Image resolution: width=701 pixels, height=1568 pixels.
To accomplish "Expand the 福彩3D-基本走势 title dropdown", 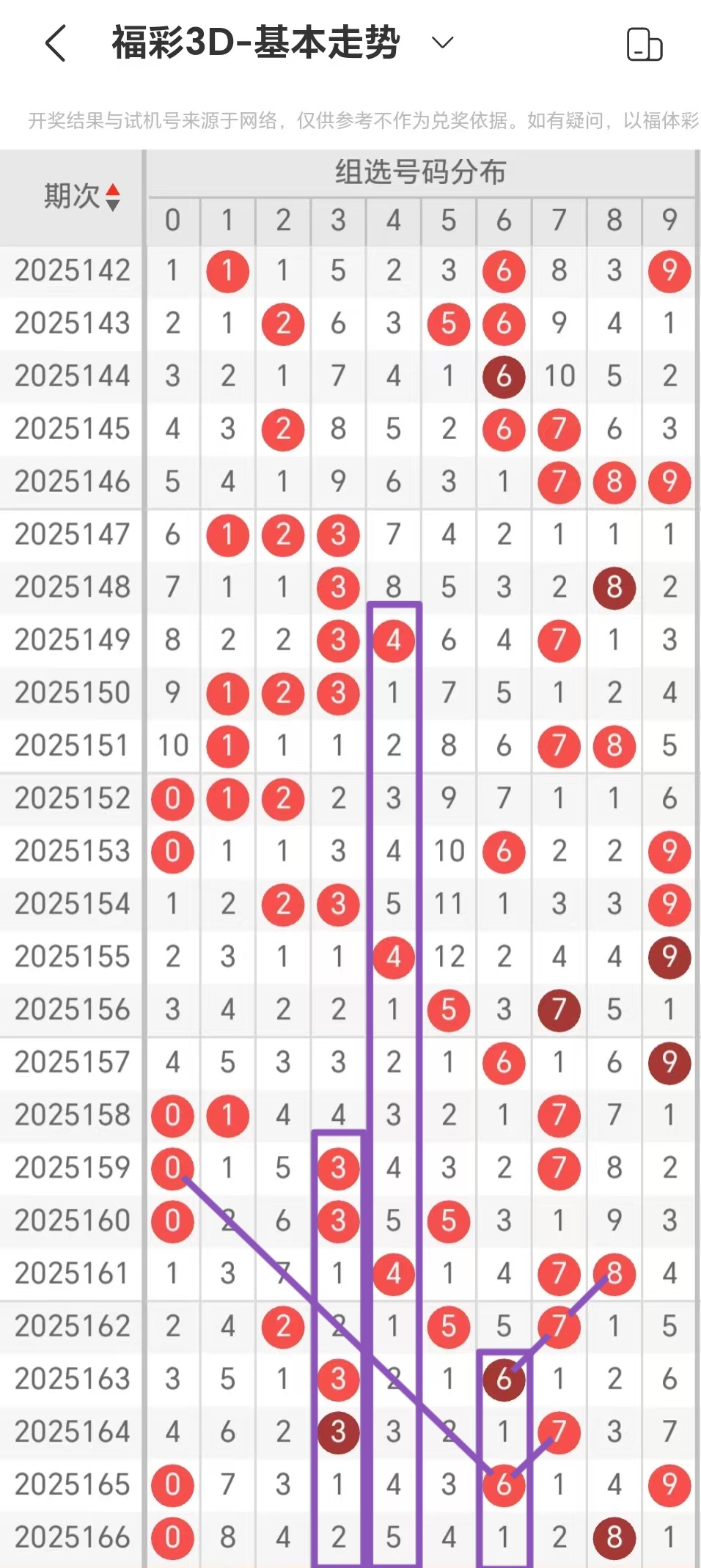I will (x=442, y=43).
